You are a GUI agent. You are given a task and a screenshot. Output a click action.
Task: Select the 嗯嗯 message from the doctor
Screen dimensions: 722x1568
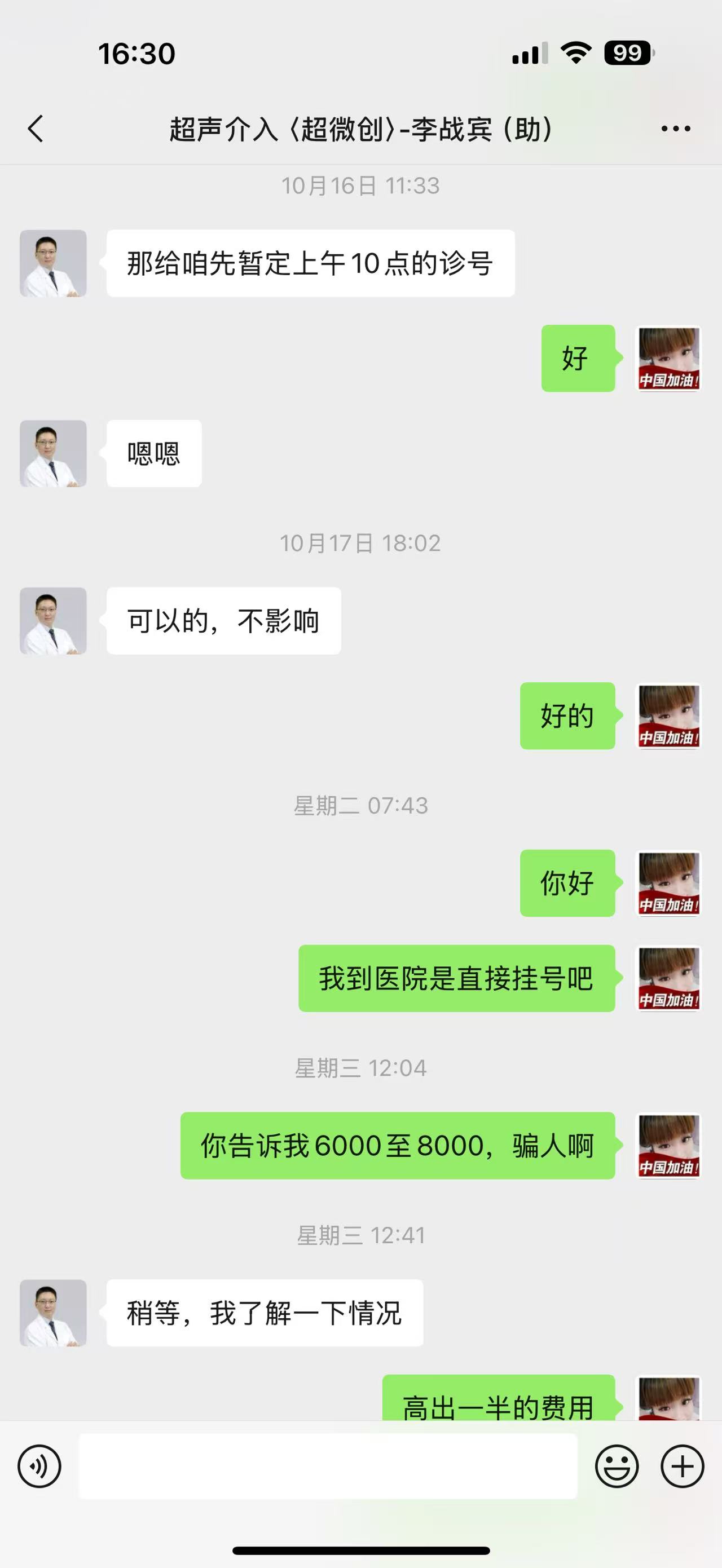(153, 453)
